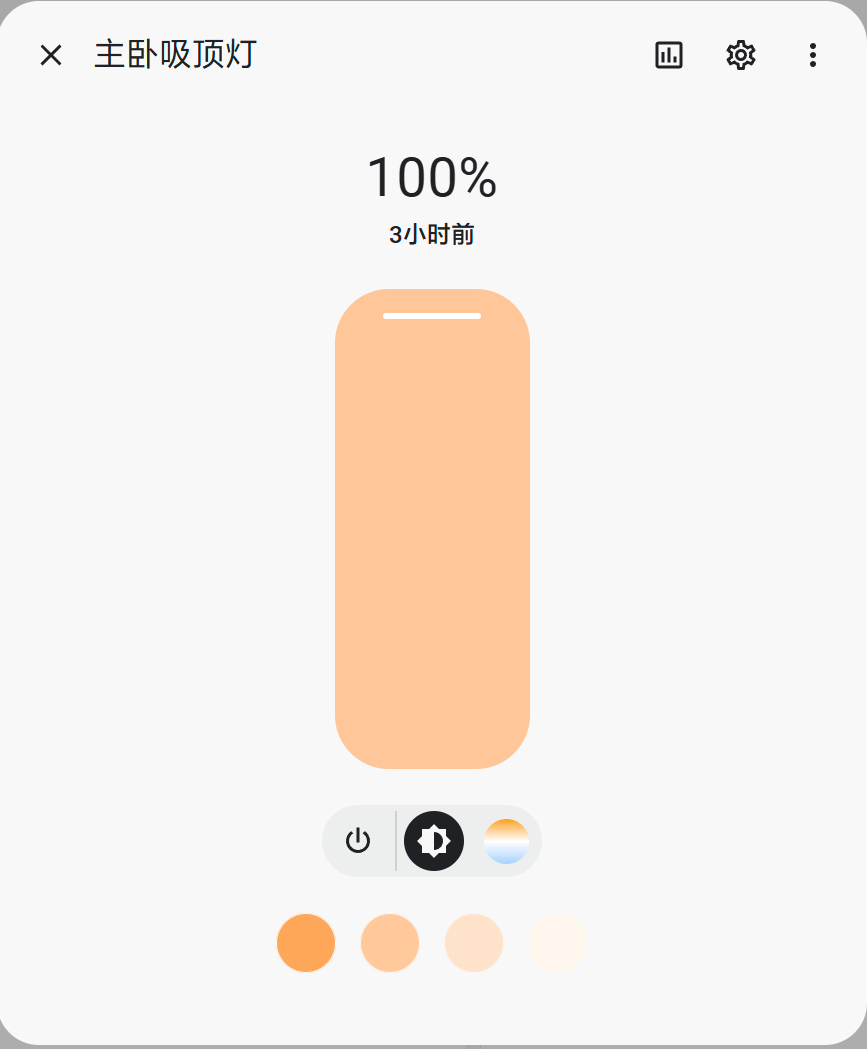The image size is (867, 1049).
Task: Switch to color temperature mode
Action: tap(506, 841)
